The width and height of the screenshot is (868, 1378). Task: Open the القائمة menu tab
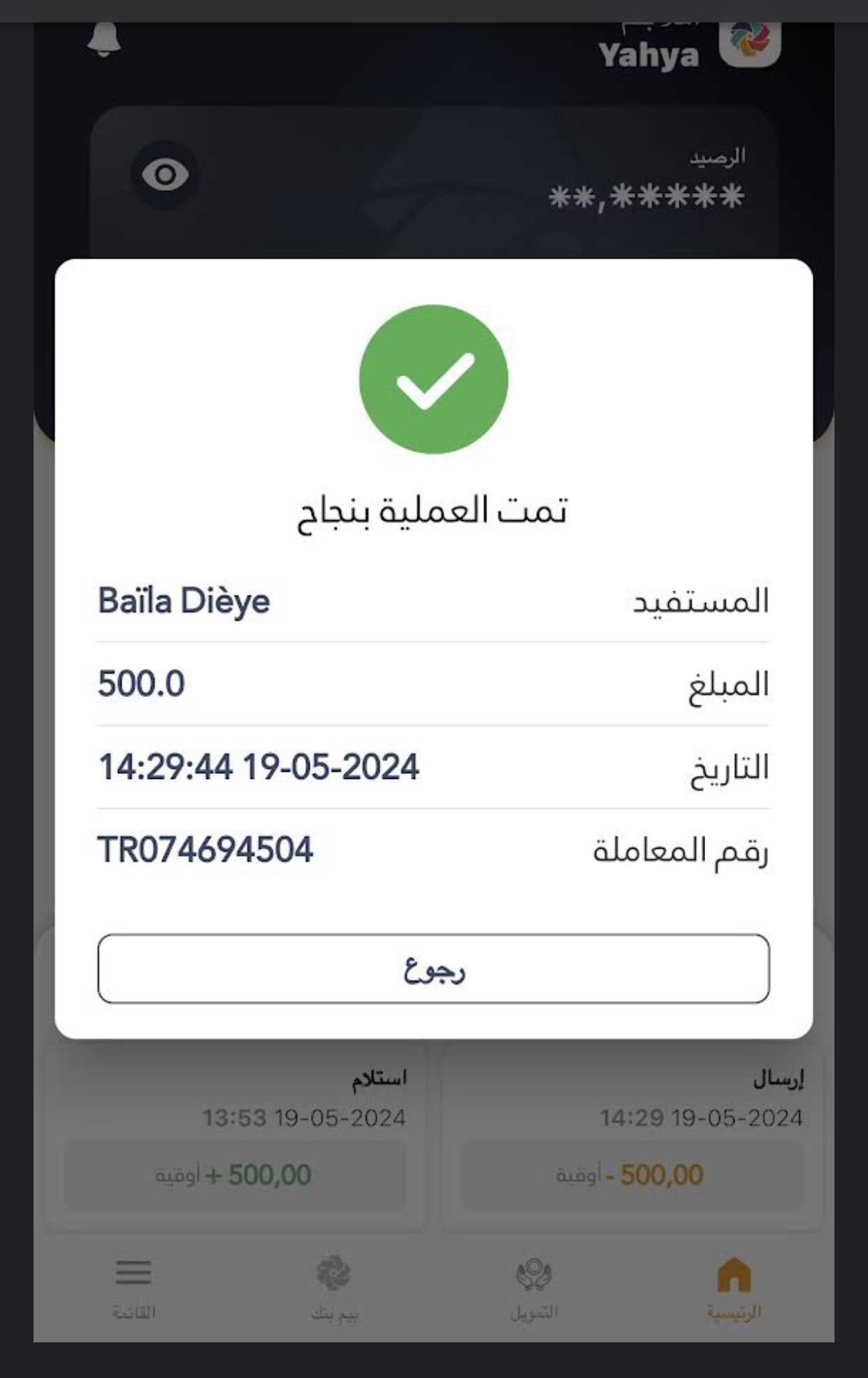tap(133, 1286)
